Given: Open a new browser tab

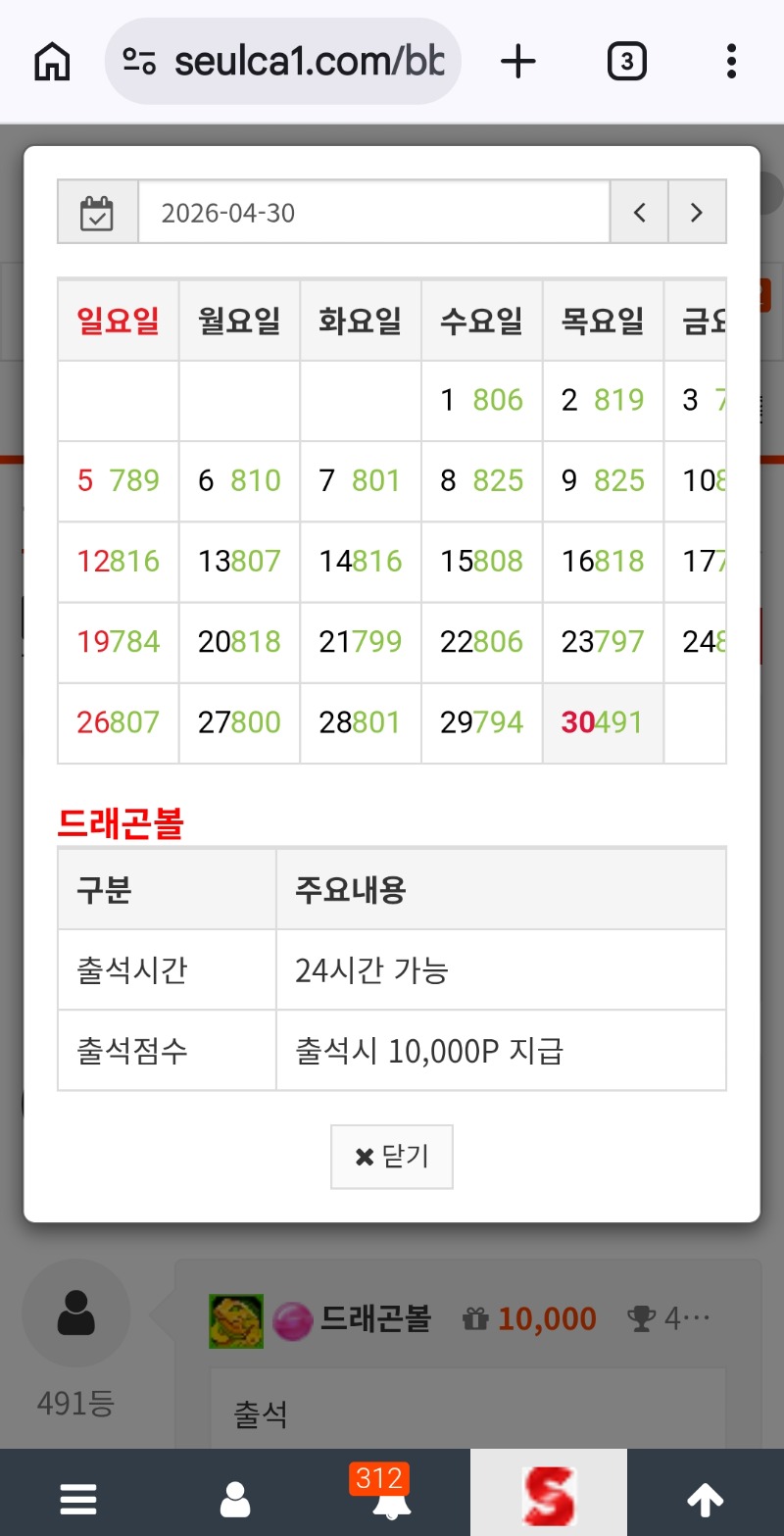Looking at the screenshot, I should coord(518,62).
